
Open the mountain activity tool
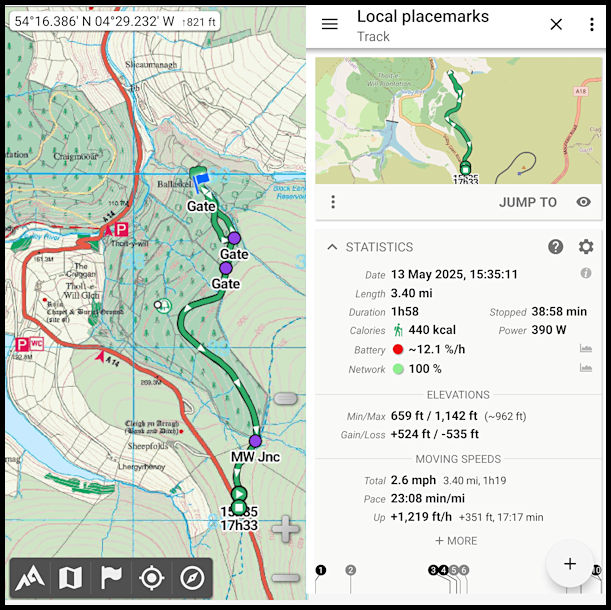[x=30, y=578]
